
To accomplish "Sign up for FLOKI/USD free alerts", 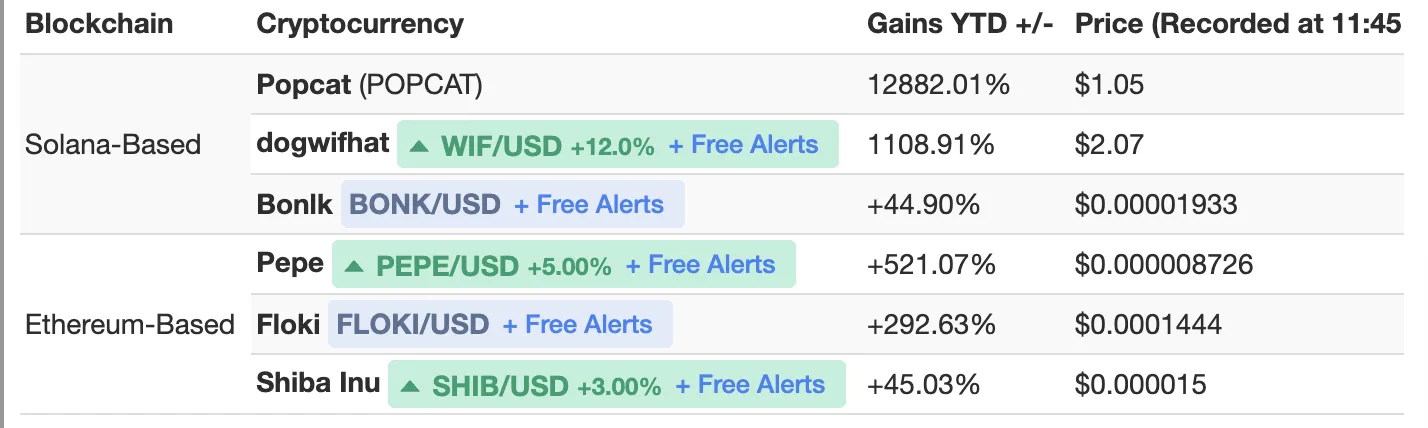I will point(576,325).
